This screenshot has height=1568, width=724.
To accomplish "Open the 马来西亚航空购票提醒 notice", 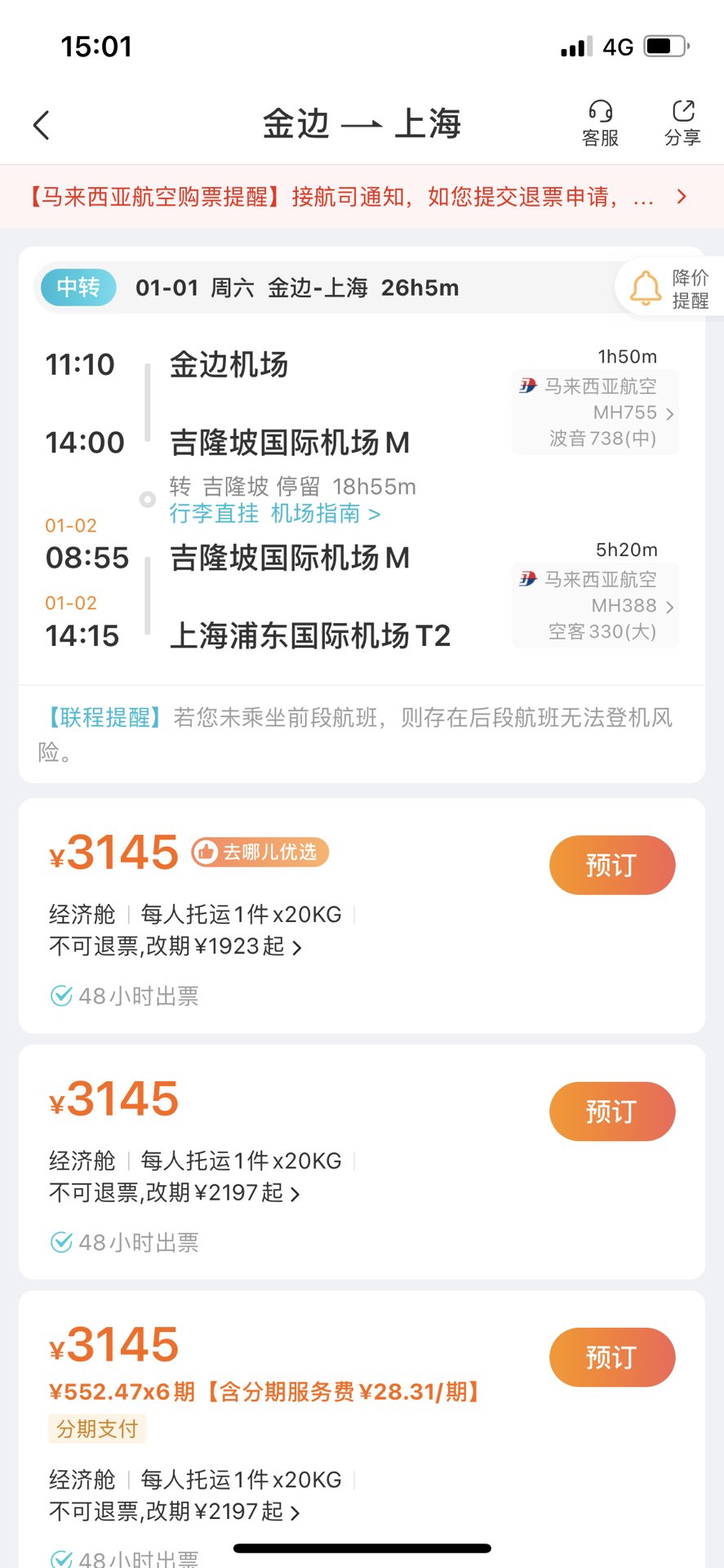I will point(359,197).
